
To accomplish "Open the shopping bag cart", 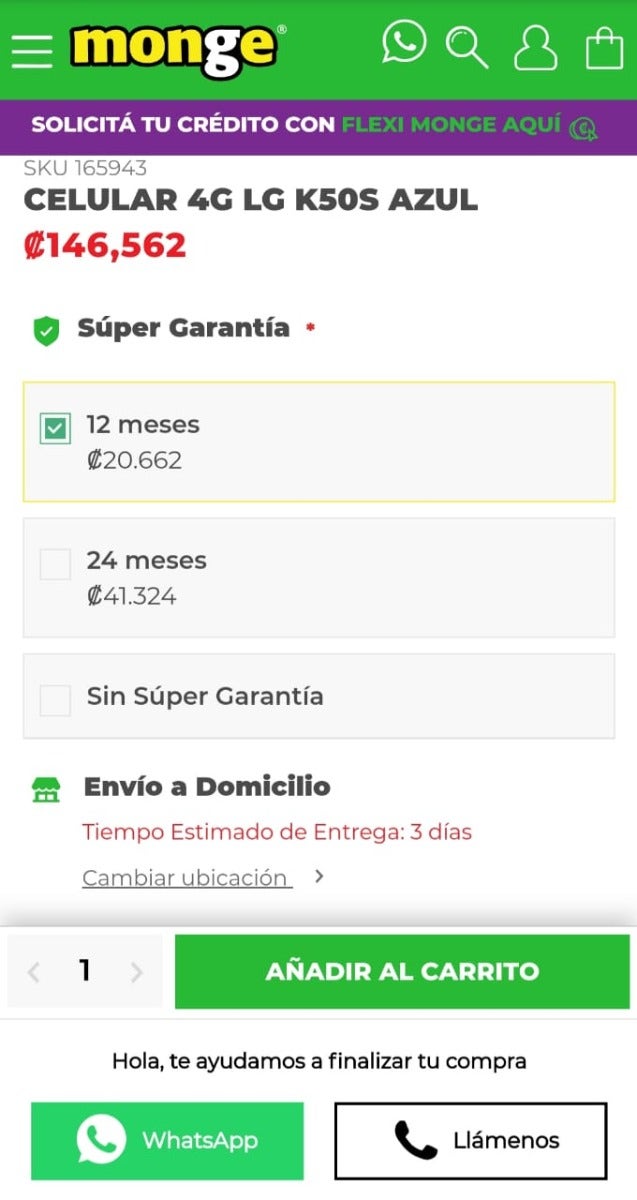I will (x=604, y=47).
